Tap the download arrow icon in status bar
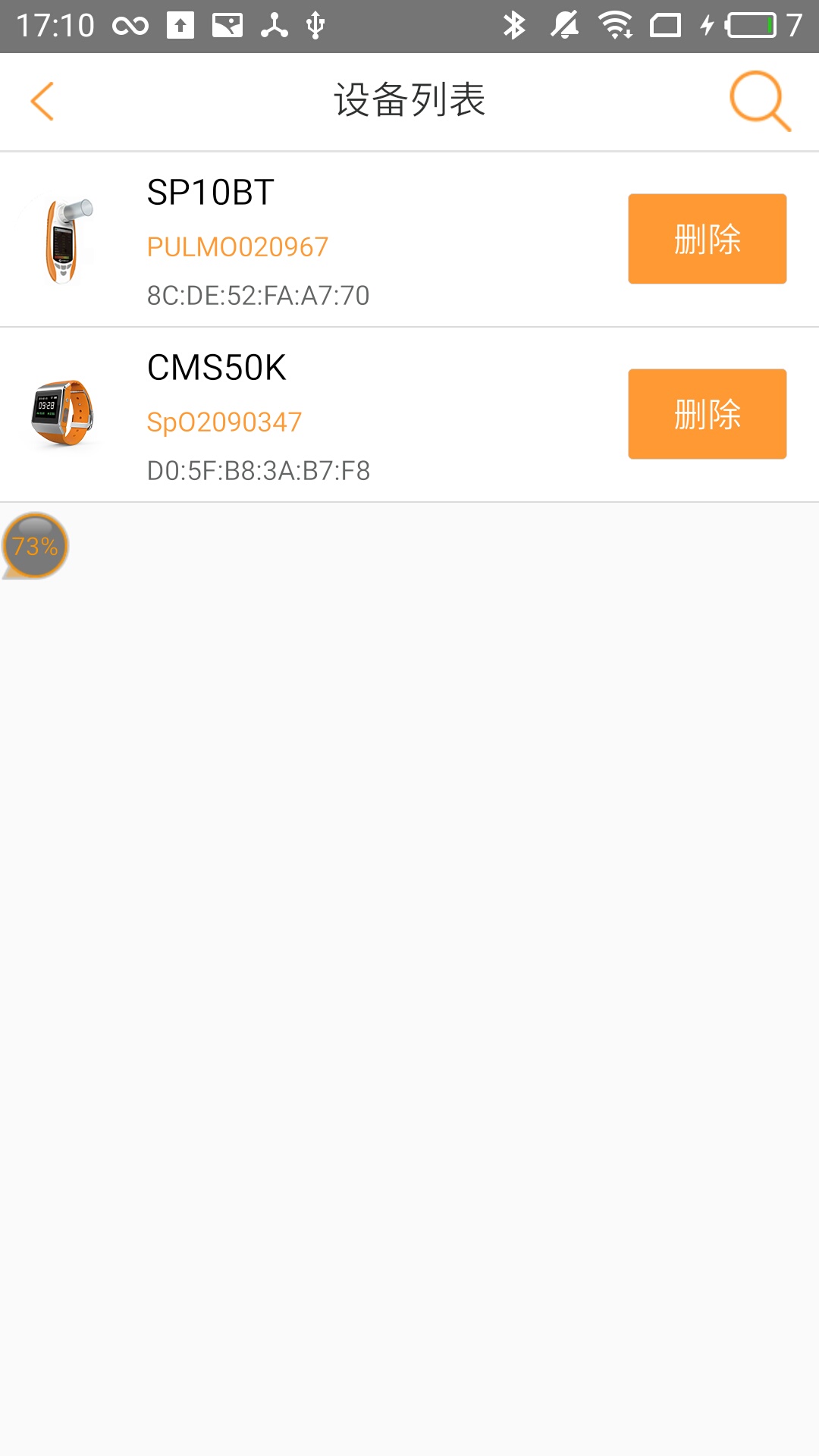 click(179, 23)
